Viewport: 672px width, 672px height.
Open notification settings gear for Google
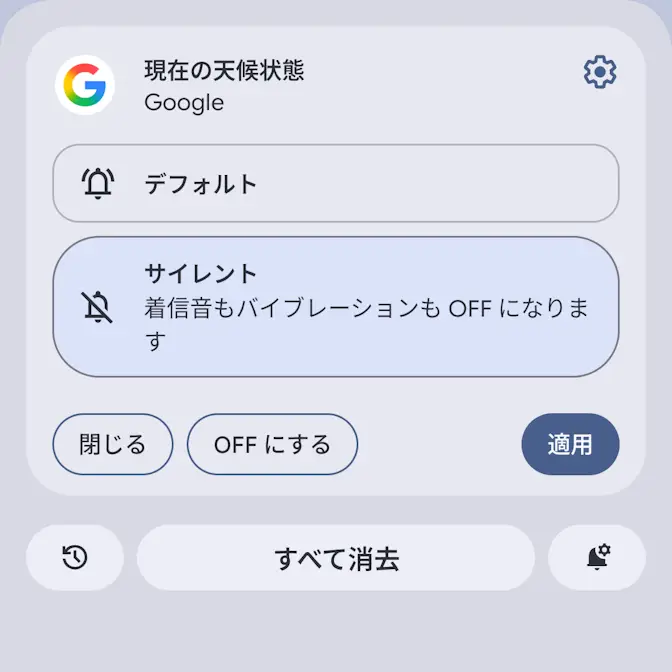tap(600, 72)
